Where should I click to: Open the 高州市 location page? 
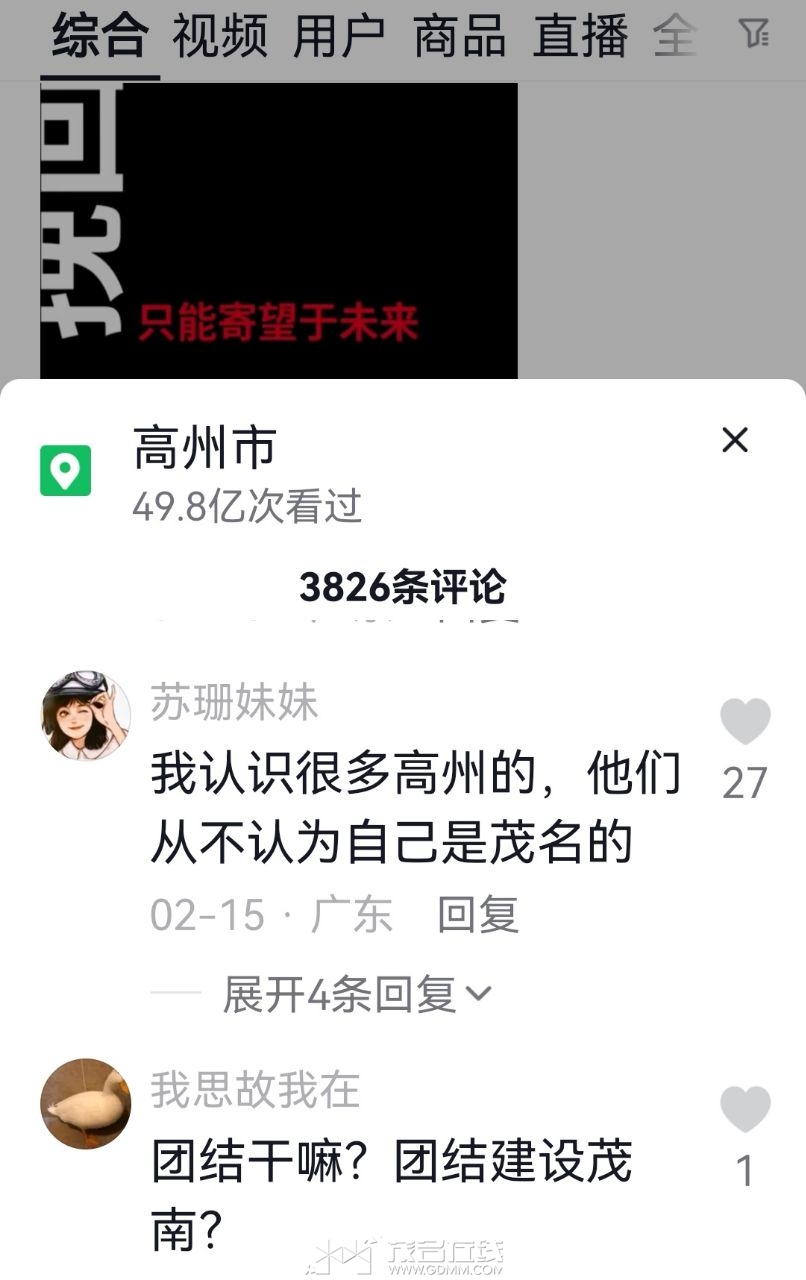204,449
